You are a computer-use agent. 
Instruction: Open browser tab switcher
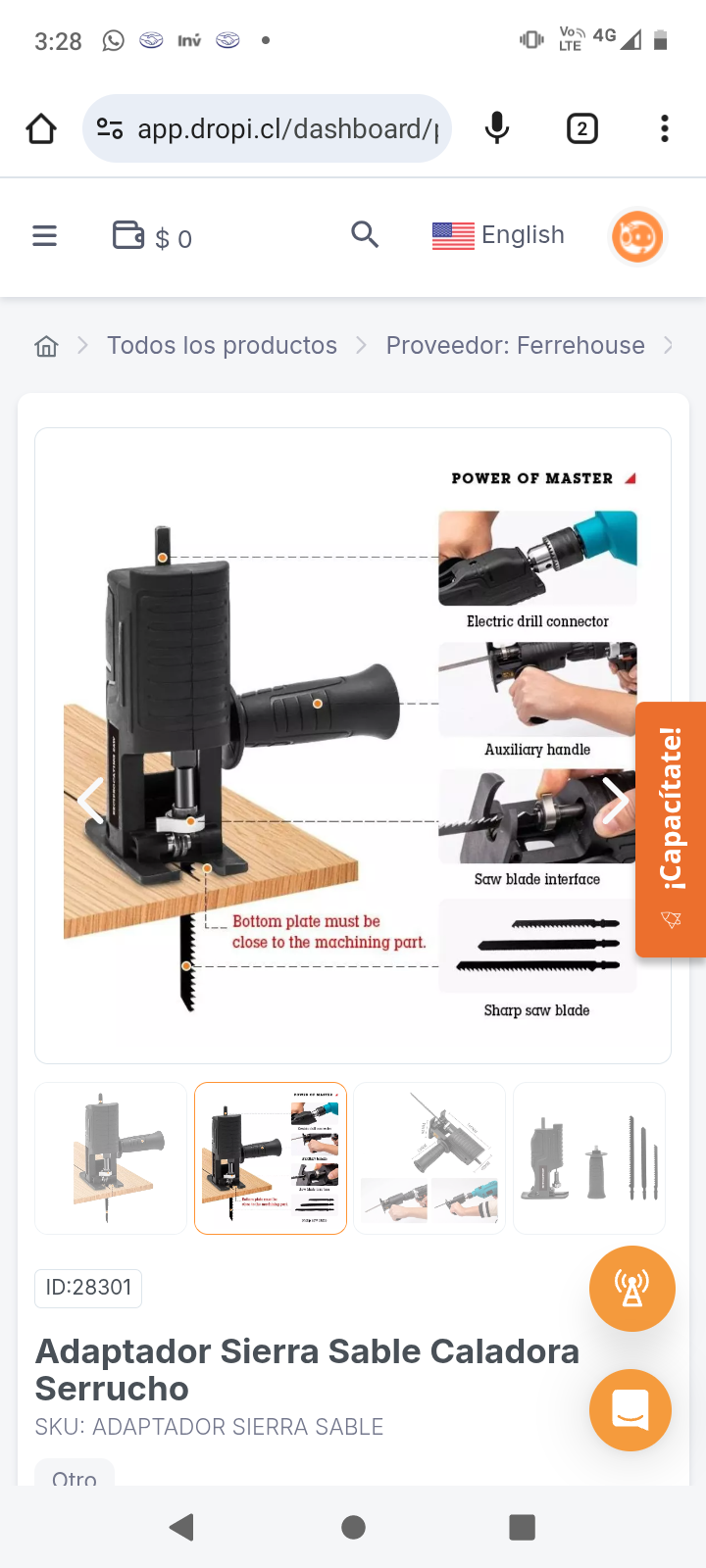click(581, 127)
